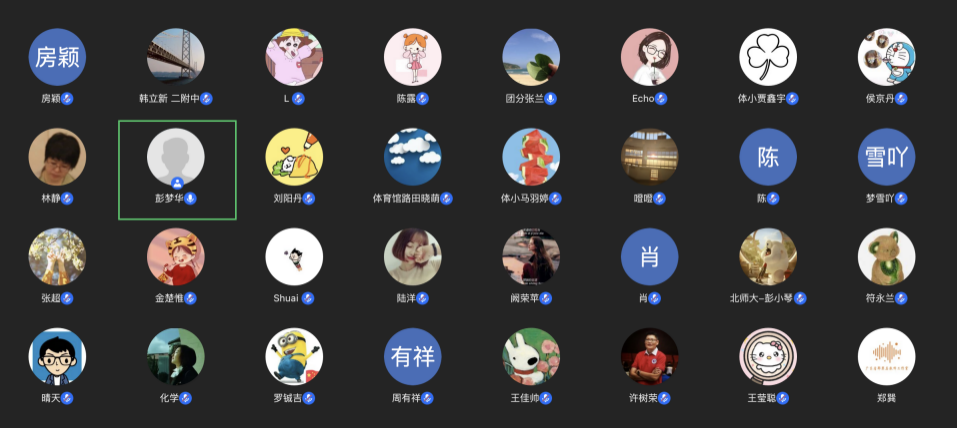The image size is (957, 429).
Task: Tap 罗铖吉's minion avatar
Action: [x=294, y=357]
